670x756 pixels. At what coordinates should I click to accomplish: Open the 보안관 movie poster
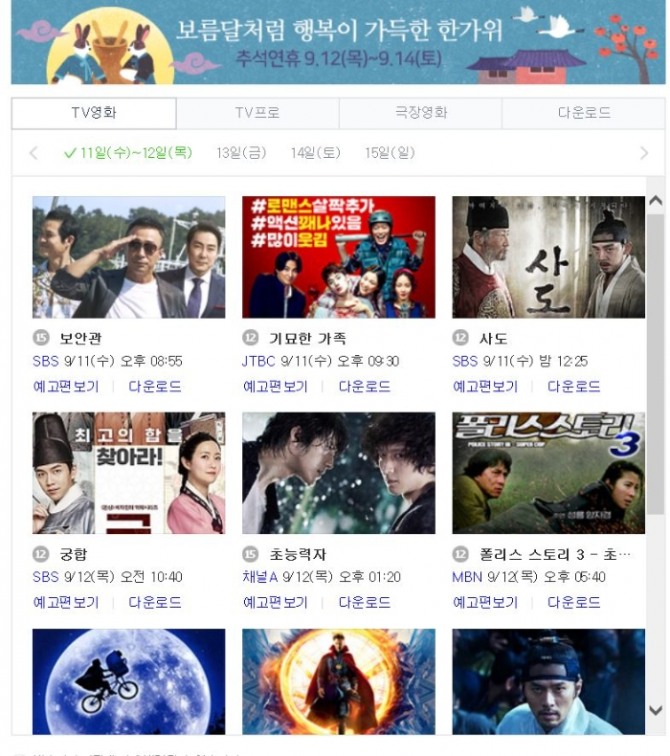click(x=128, y=257)
